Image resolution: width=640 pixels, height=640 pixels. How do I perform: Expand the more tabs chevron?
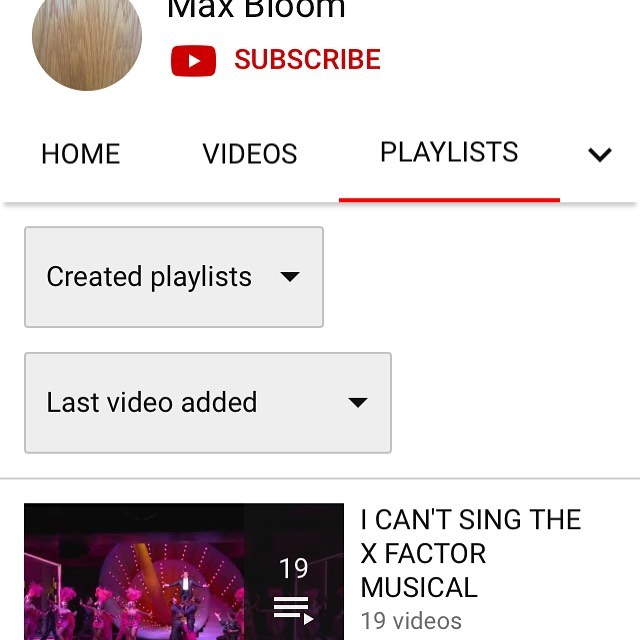pyautogui.click(x=600, y=155)
